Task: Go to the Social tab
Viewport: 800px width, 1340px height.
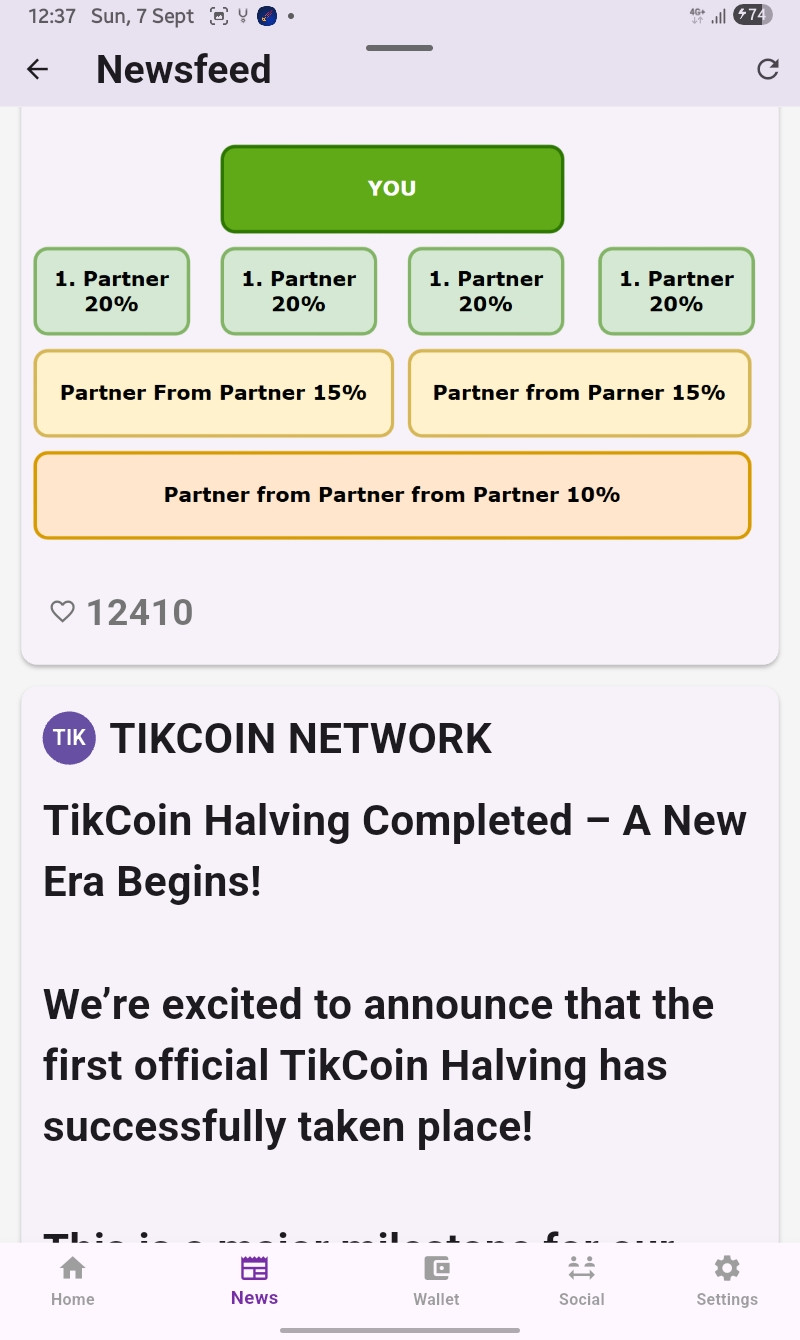Action: click(x=581, y=1281)
